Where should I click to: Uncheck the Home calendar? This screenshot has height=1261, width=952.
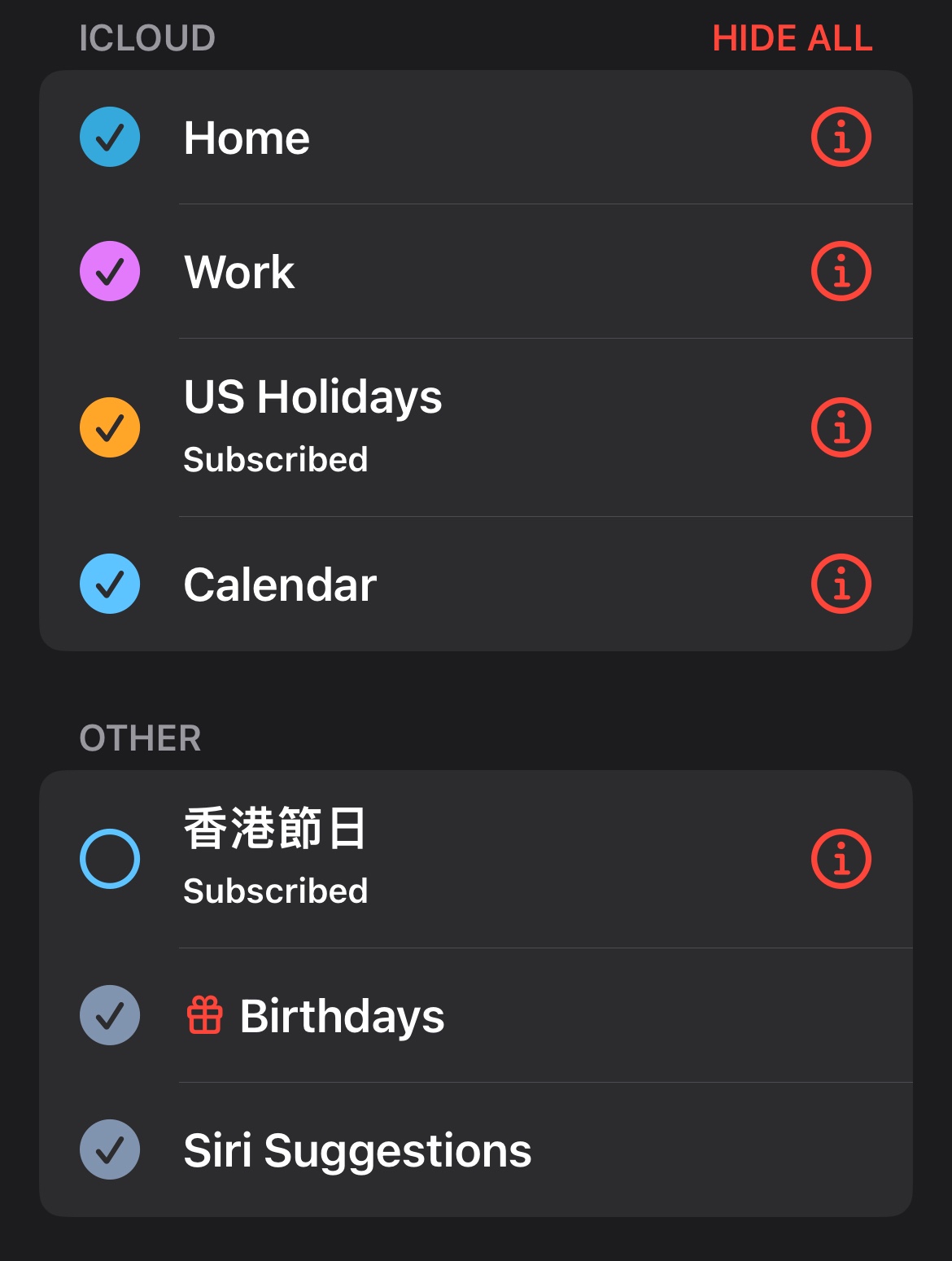coord(110,137)
